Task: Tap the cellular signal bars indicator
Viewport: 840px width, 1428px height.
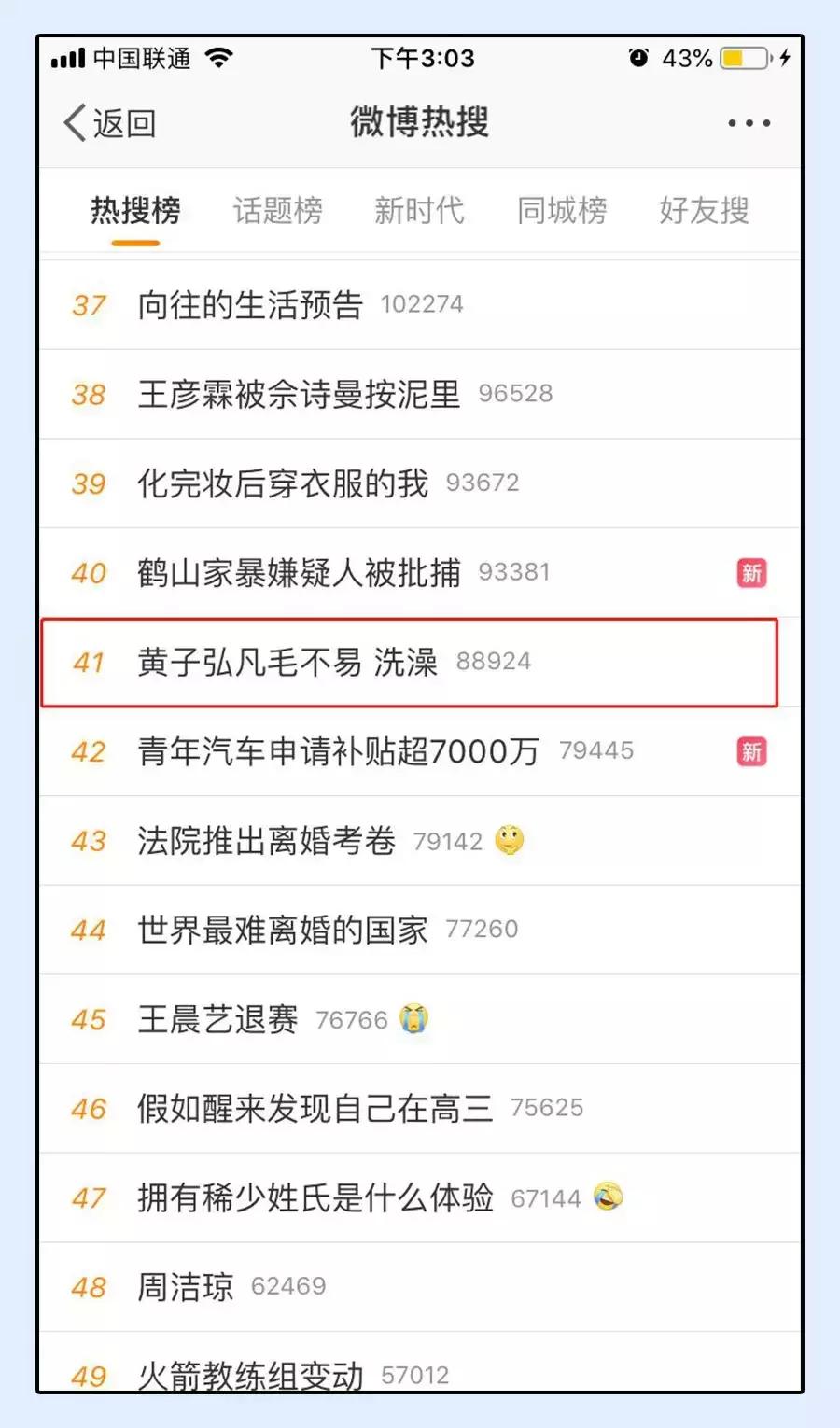Action: (68, 58)
